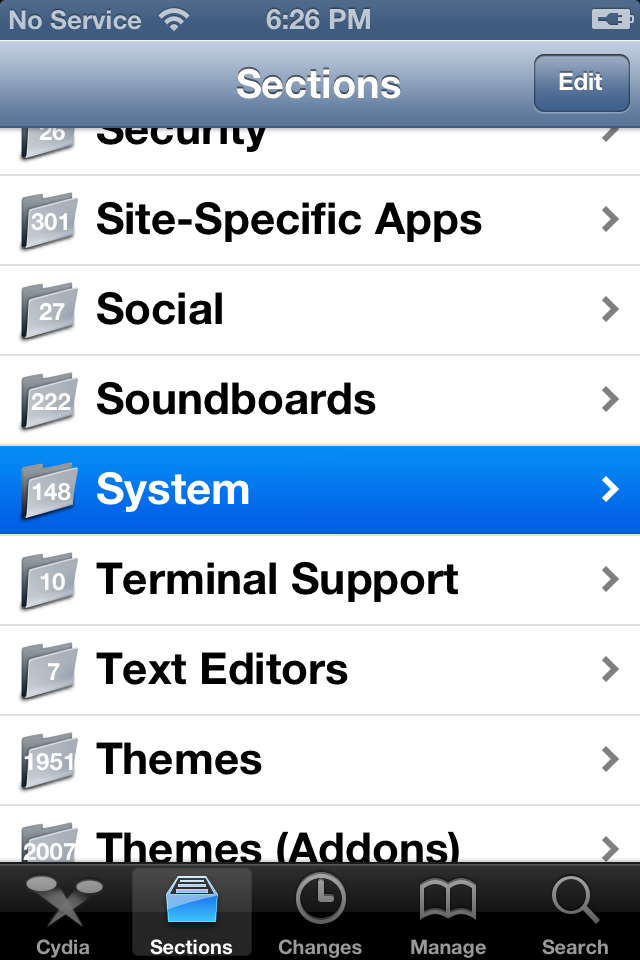640x960 pixels.
Task: Open the Social section
Action: 320,310
